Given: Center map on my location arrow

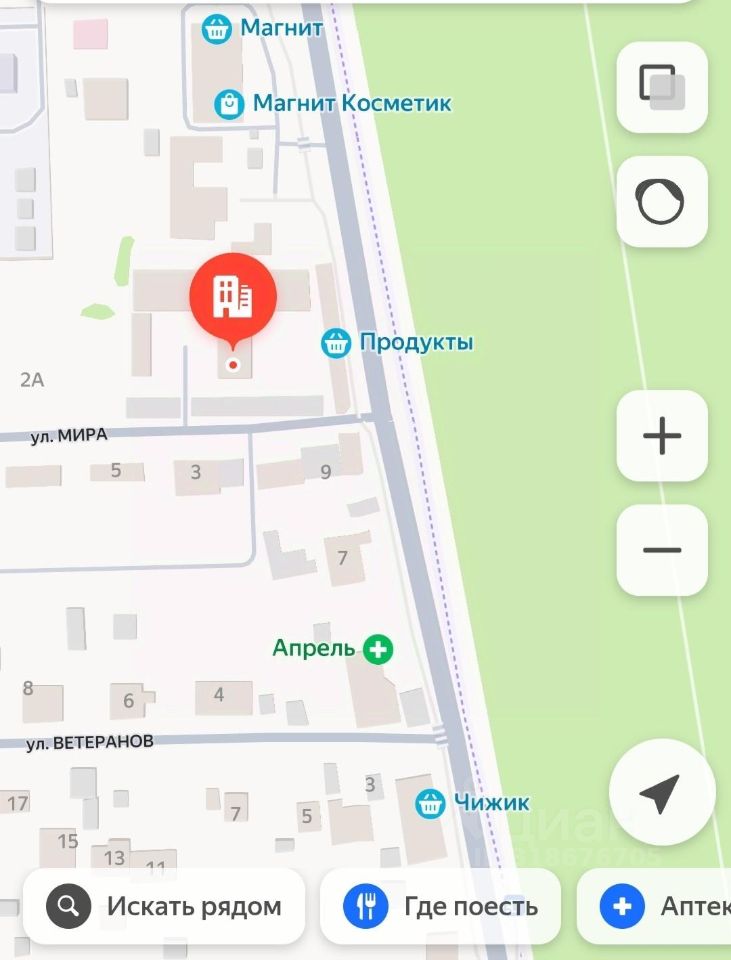Looking at the screenshot, I should click(x=661, y=793).
